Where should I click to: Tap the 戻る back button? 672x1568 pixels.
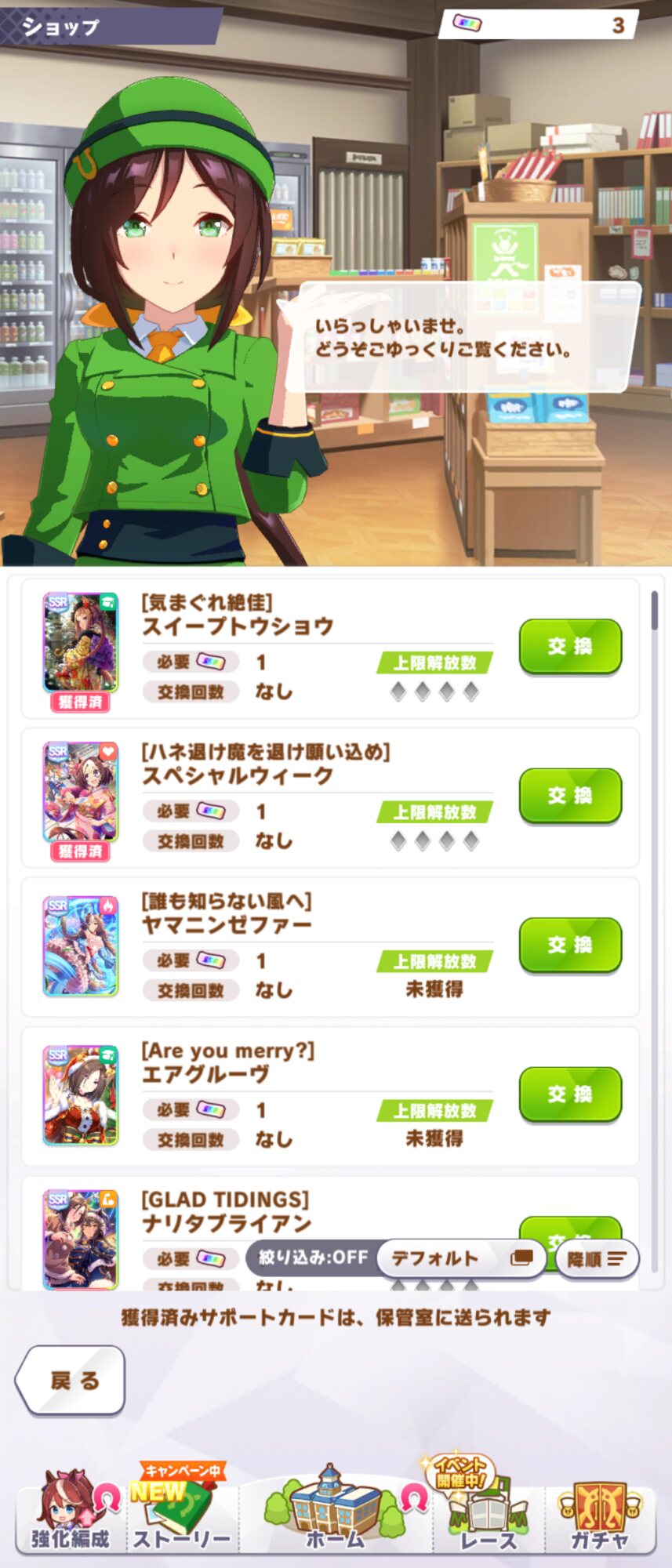point(71,1380)
